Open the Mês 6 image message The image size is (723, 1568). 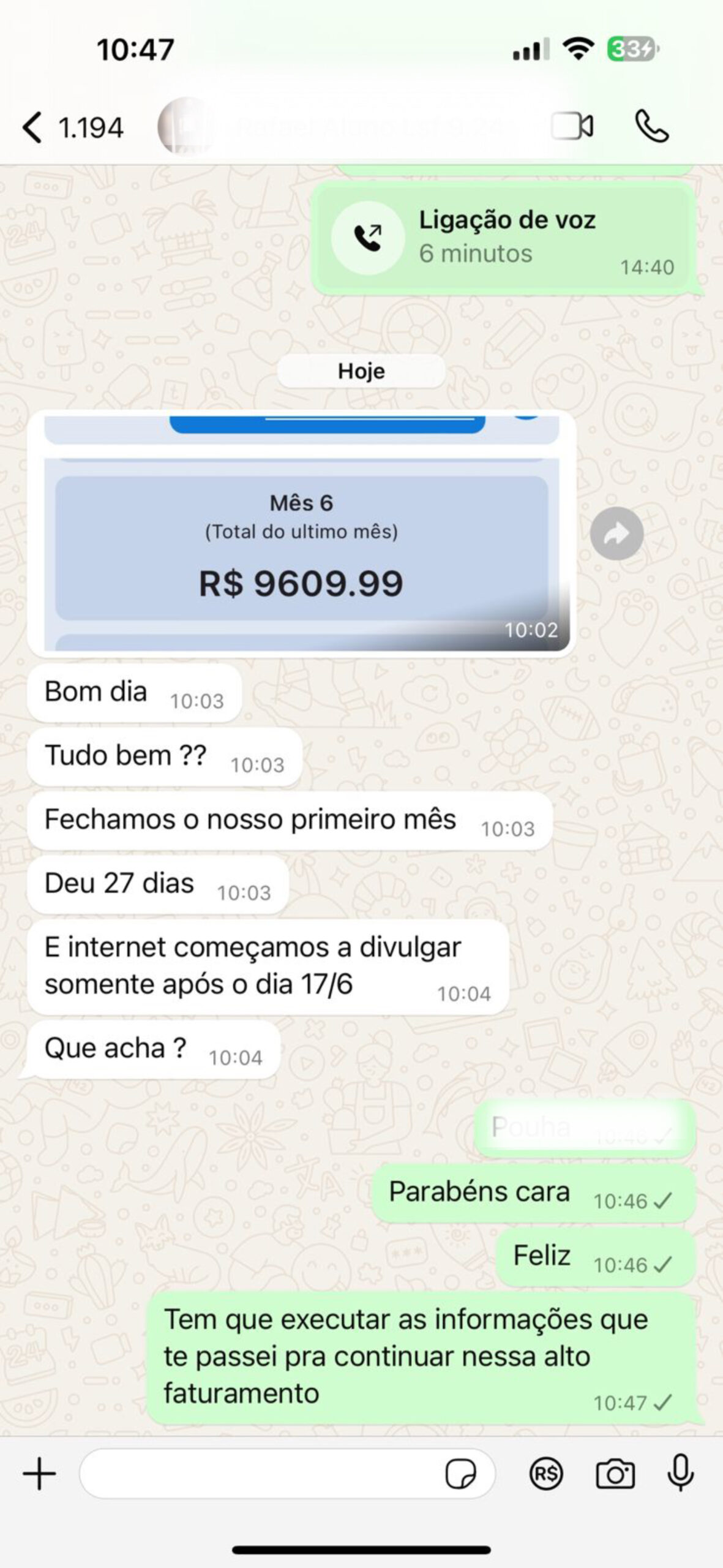(301, 533)
